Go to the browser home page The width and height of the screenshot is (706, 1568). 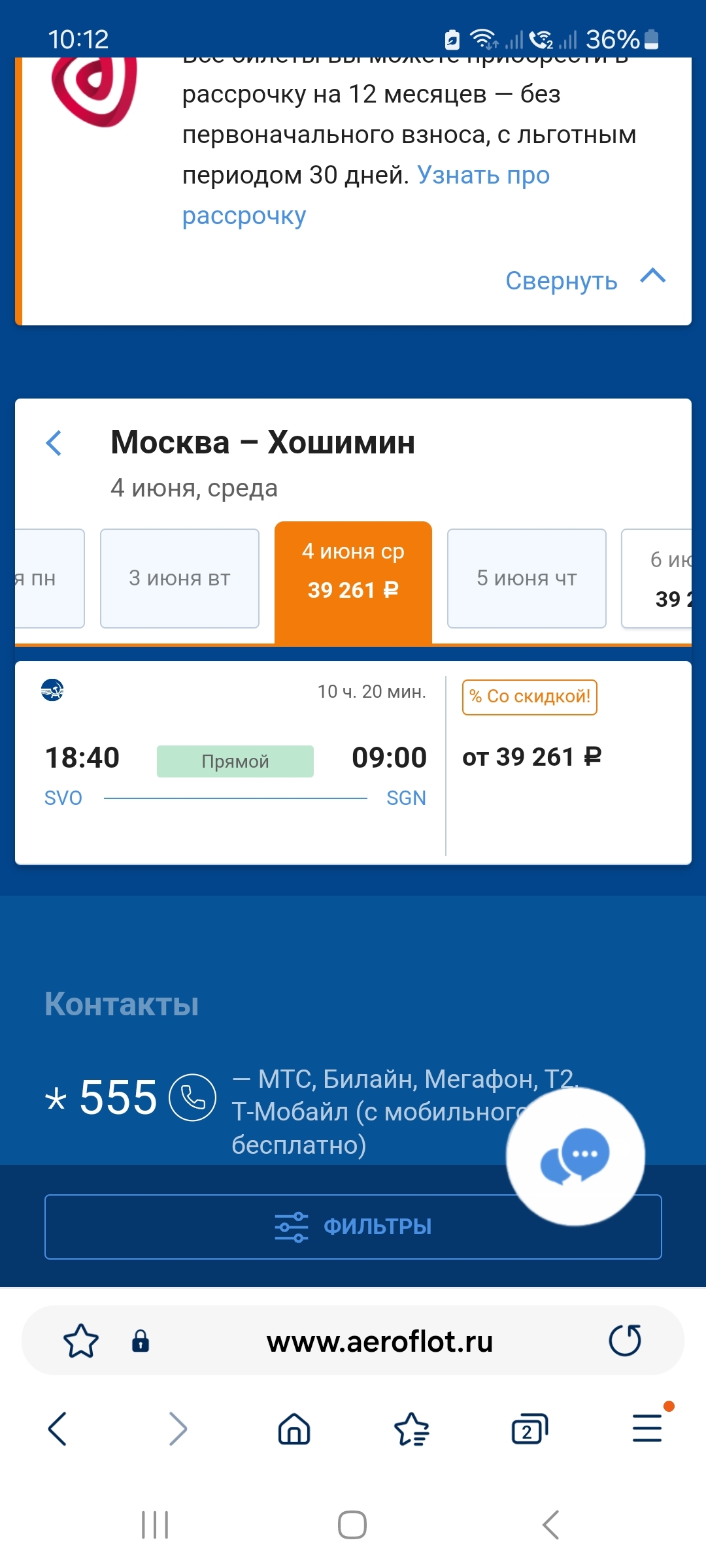coord(294,1429)
